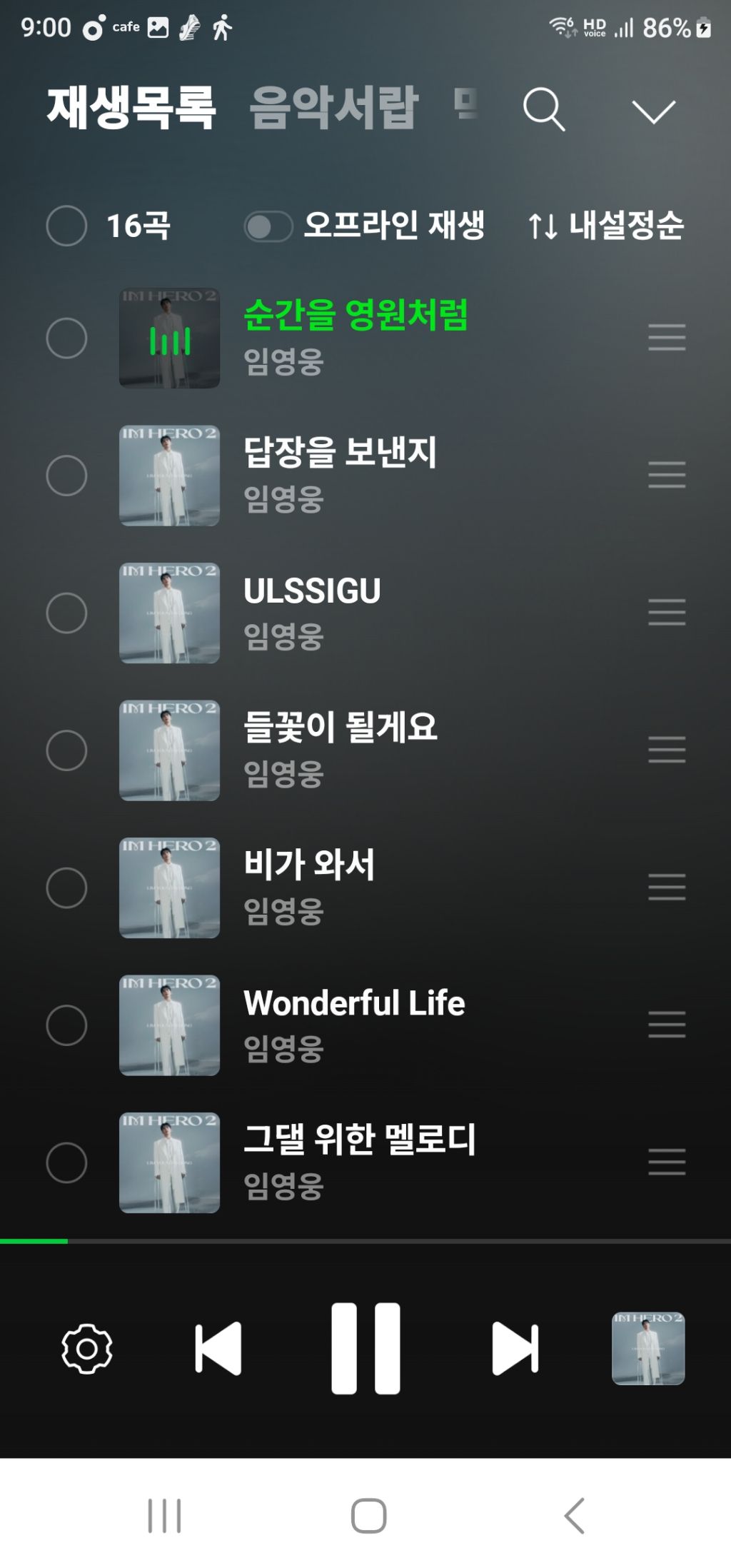Screen dimensions: 731x1568
Task: Toggle the 오프라인 재생 switch
Action: (268, 227)
